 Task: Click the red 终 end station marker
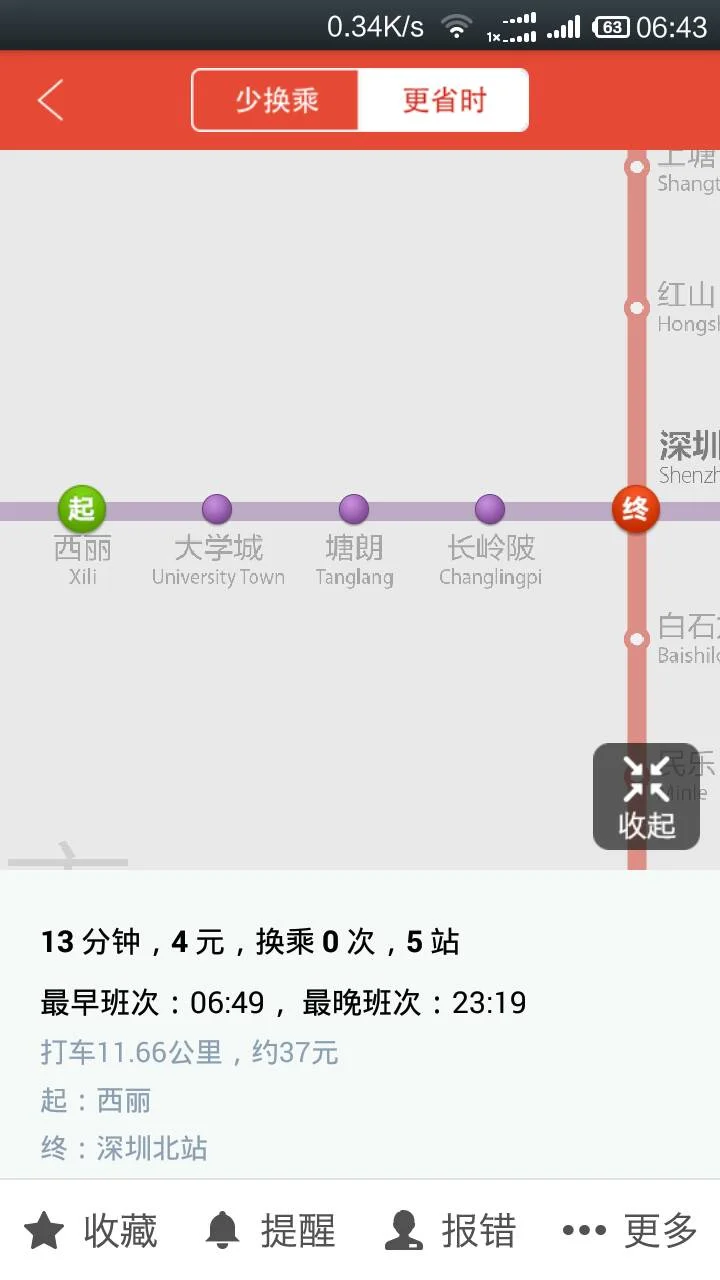pyautogui.click(x=635, y=509)
